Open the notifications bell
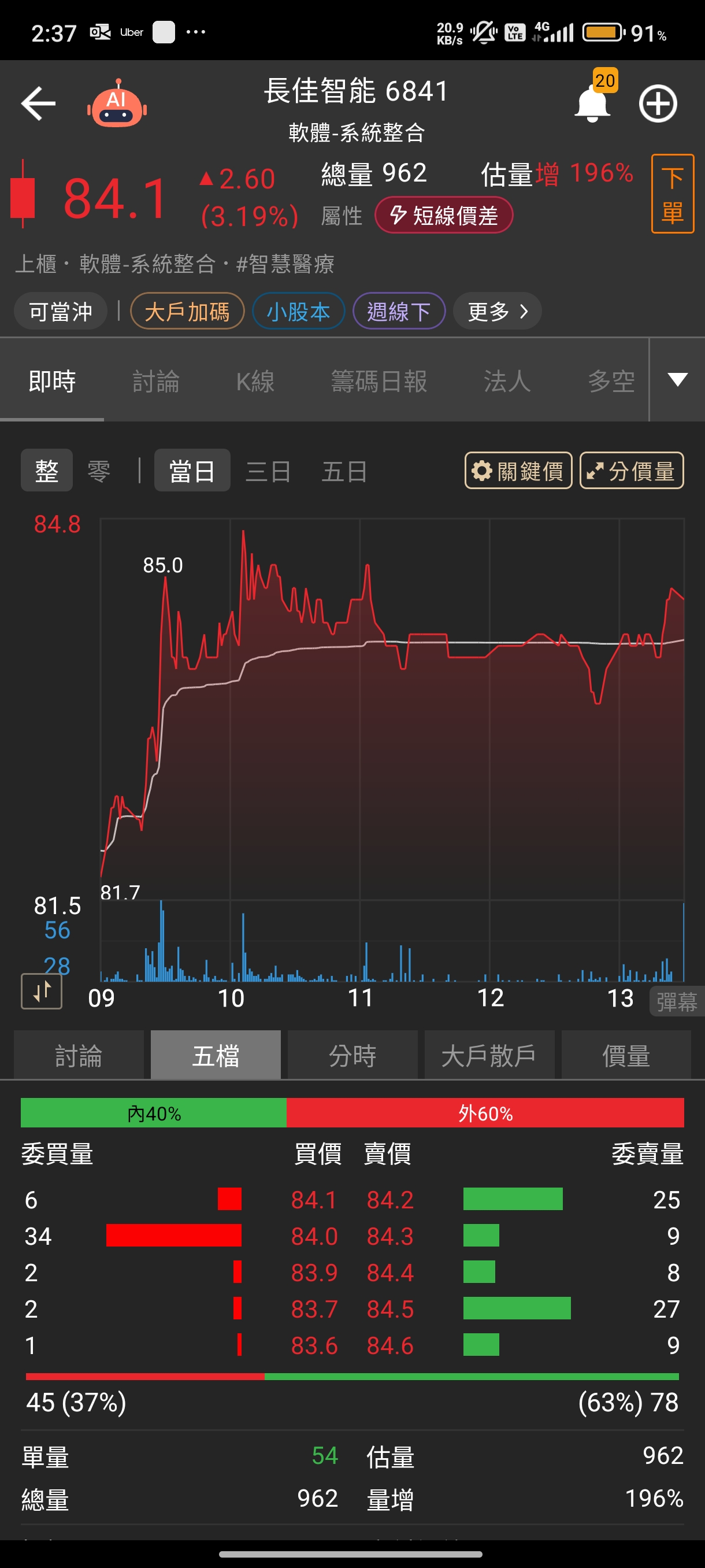 [592, 103]
